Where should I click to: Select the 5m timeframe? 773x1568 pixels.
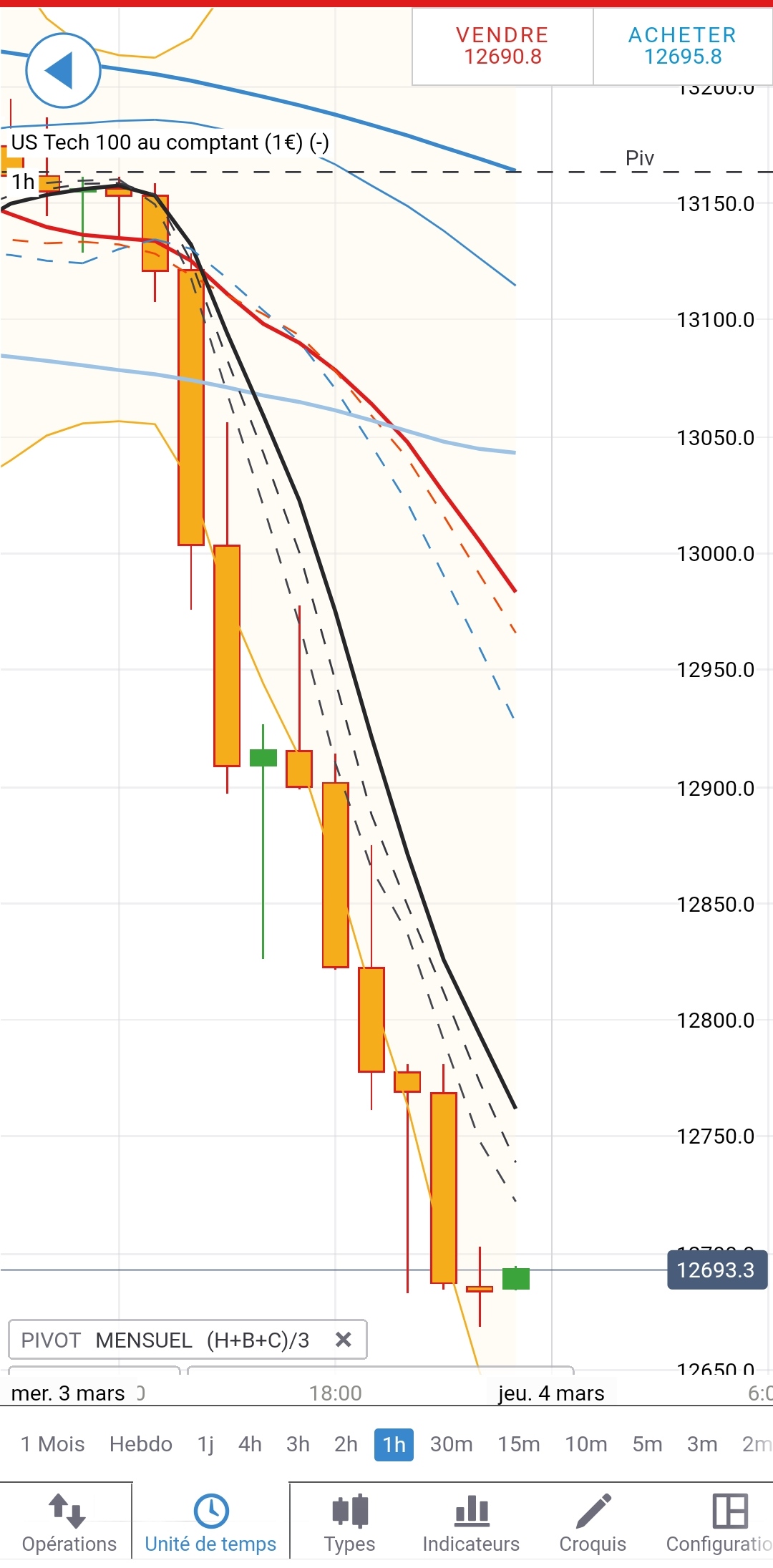click(647, 1444)
